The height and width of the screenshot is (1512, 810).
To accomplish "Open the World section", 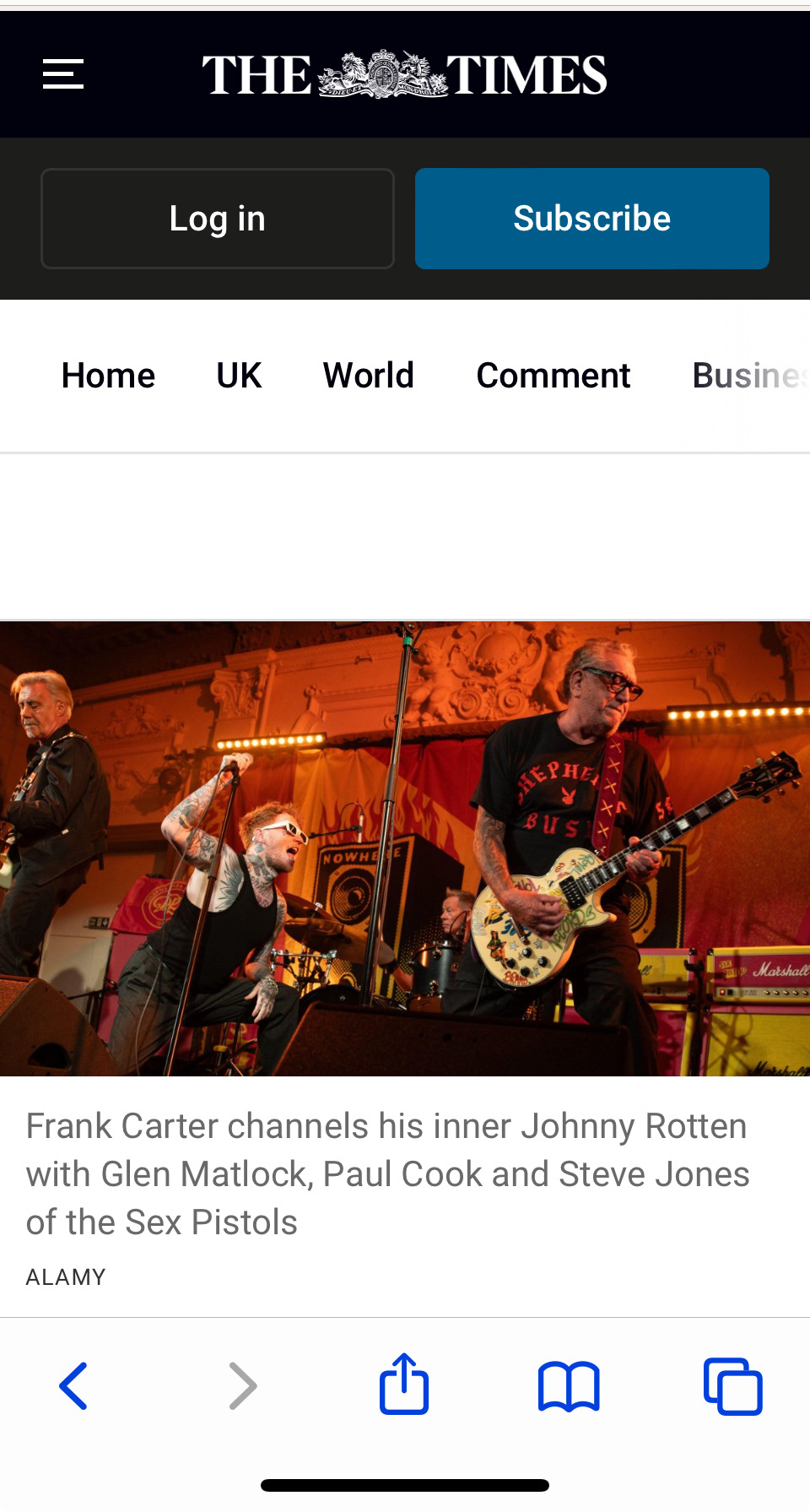I will click(369, 376).
